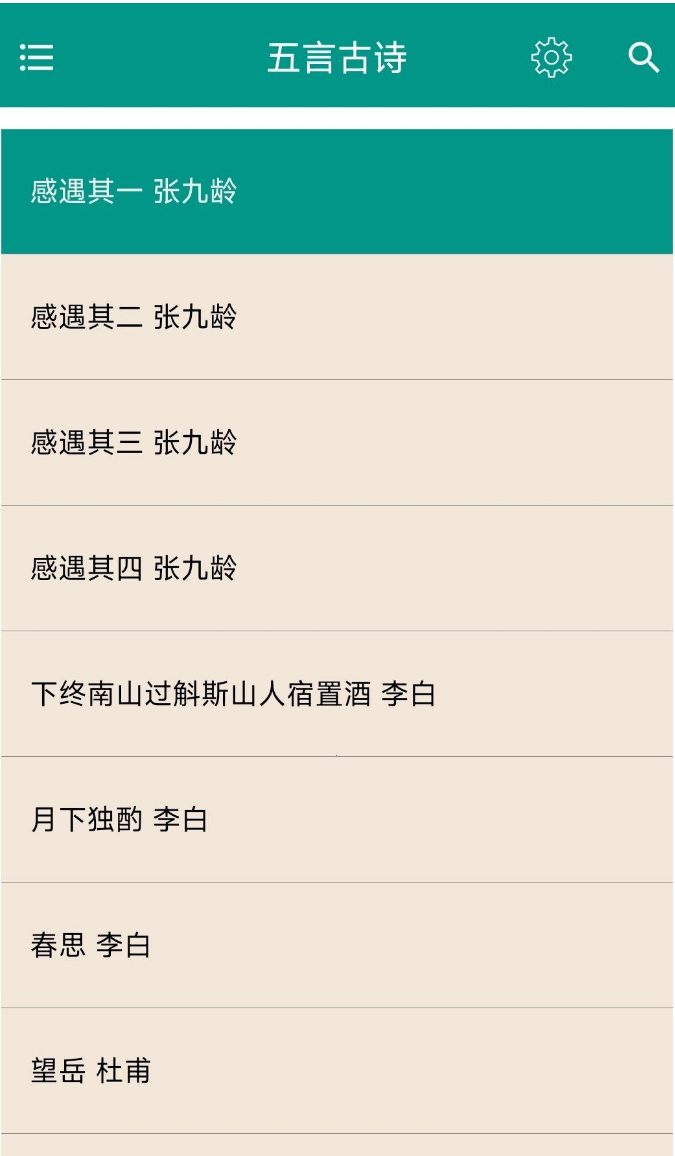Open poem 感遇其二 by 张九龄
This screenshot has height=1156, width=675.
(x=336, y=317)
